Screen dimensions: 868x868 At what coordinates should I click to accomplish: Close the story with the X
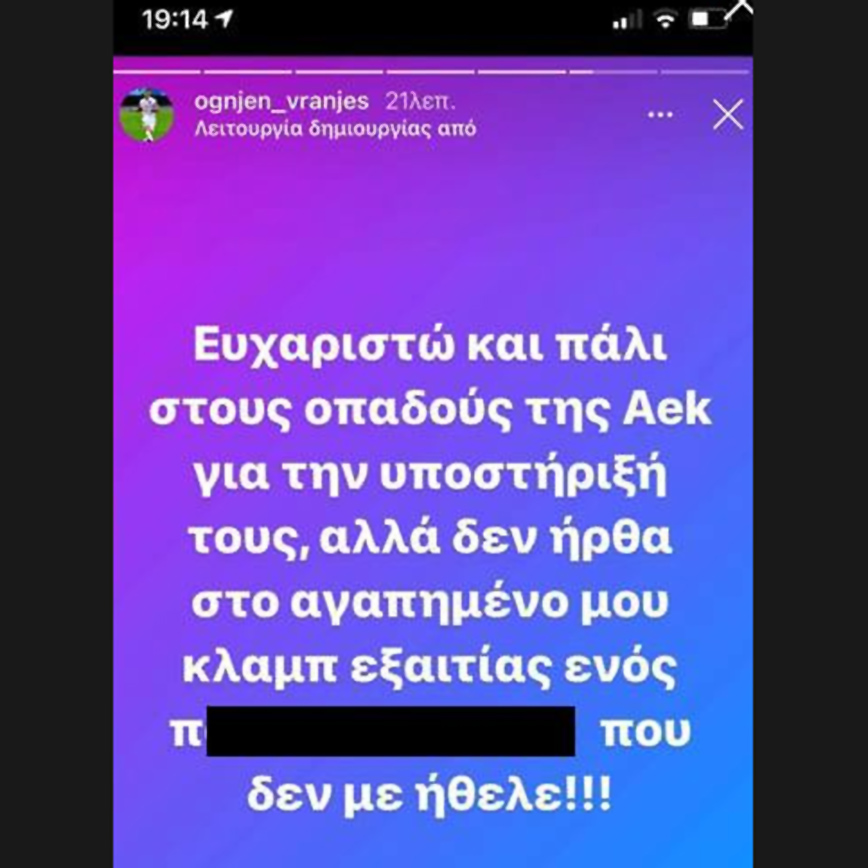pos(727,115)
